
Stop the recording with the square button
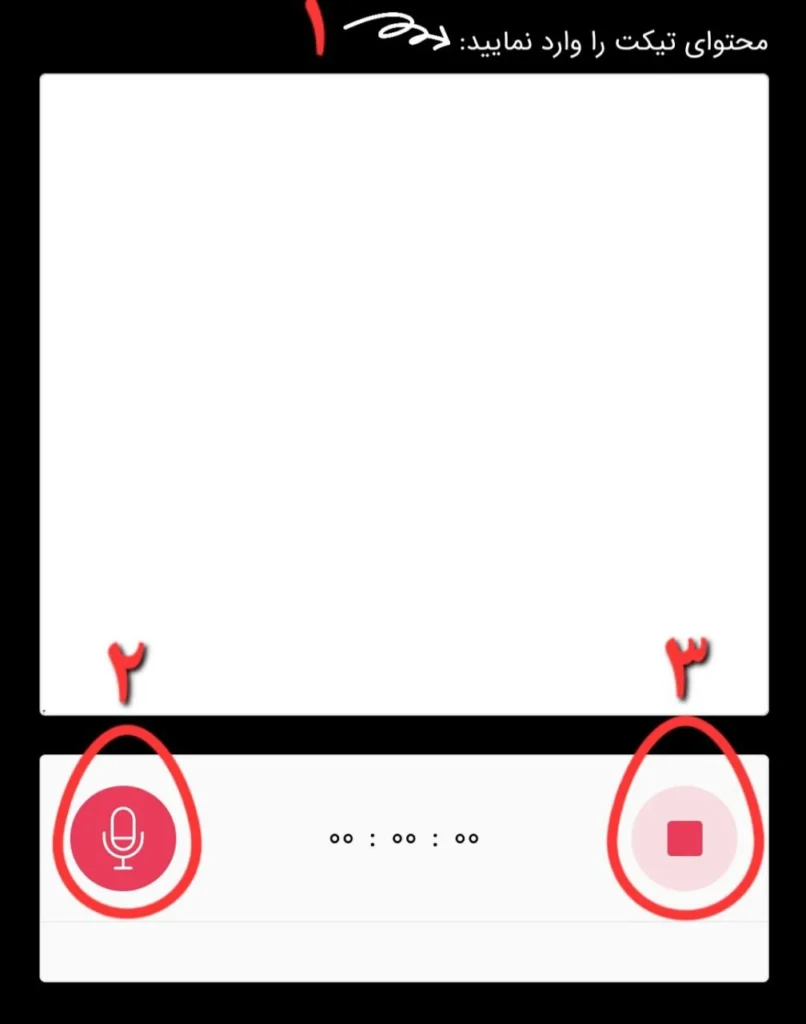click(685, 838)
